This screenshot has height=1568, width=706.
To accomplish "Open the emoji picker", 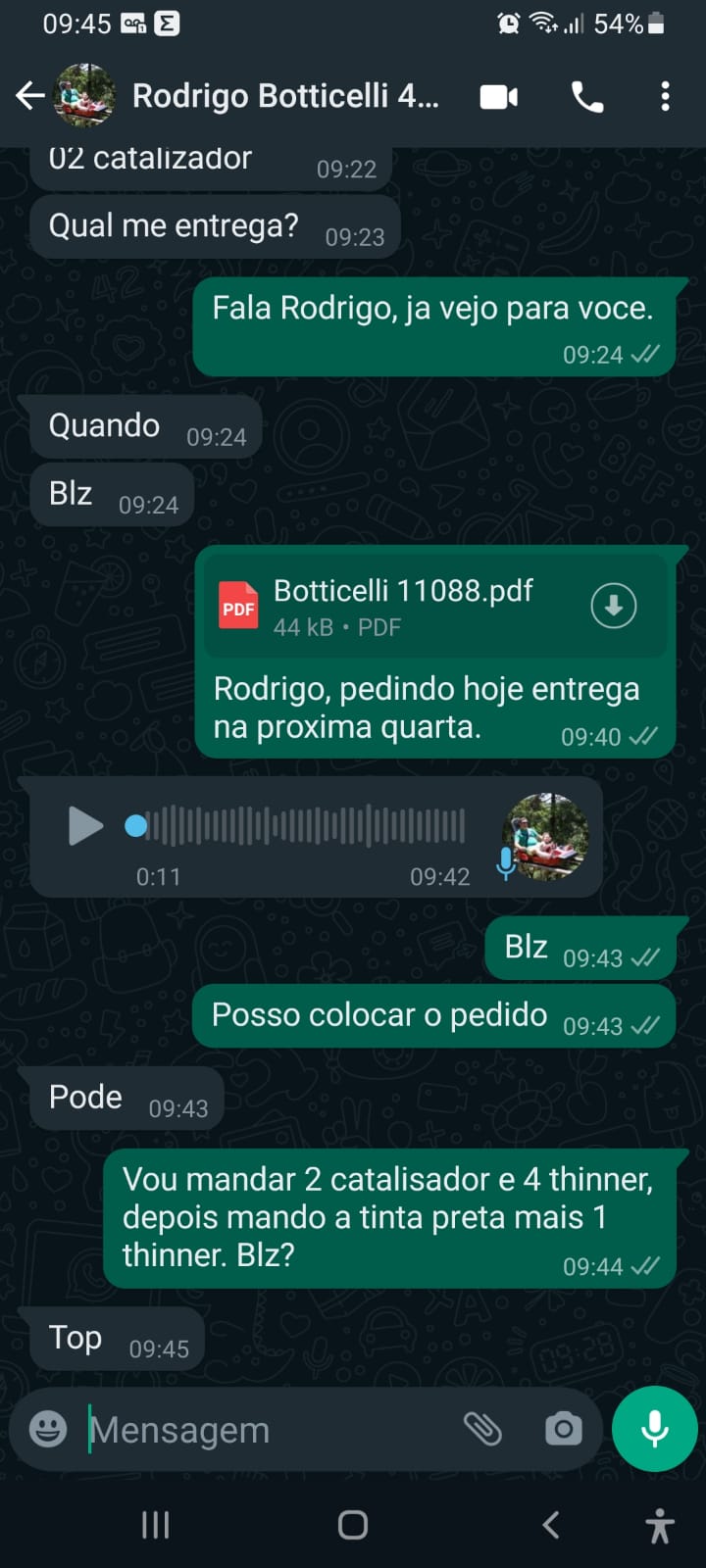I will click(48, 1429).
